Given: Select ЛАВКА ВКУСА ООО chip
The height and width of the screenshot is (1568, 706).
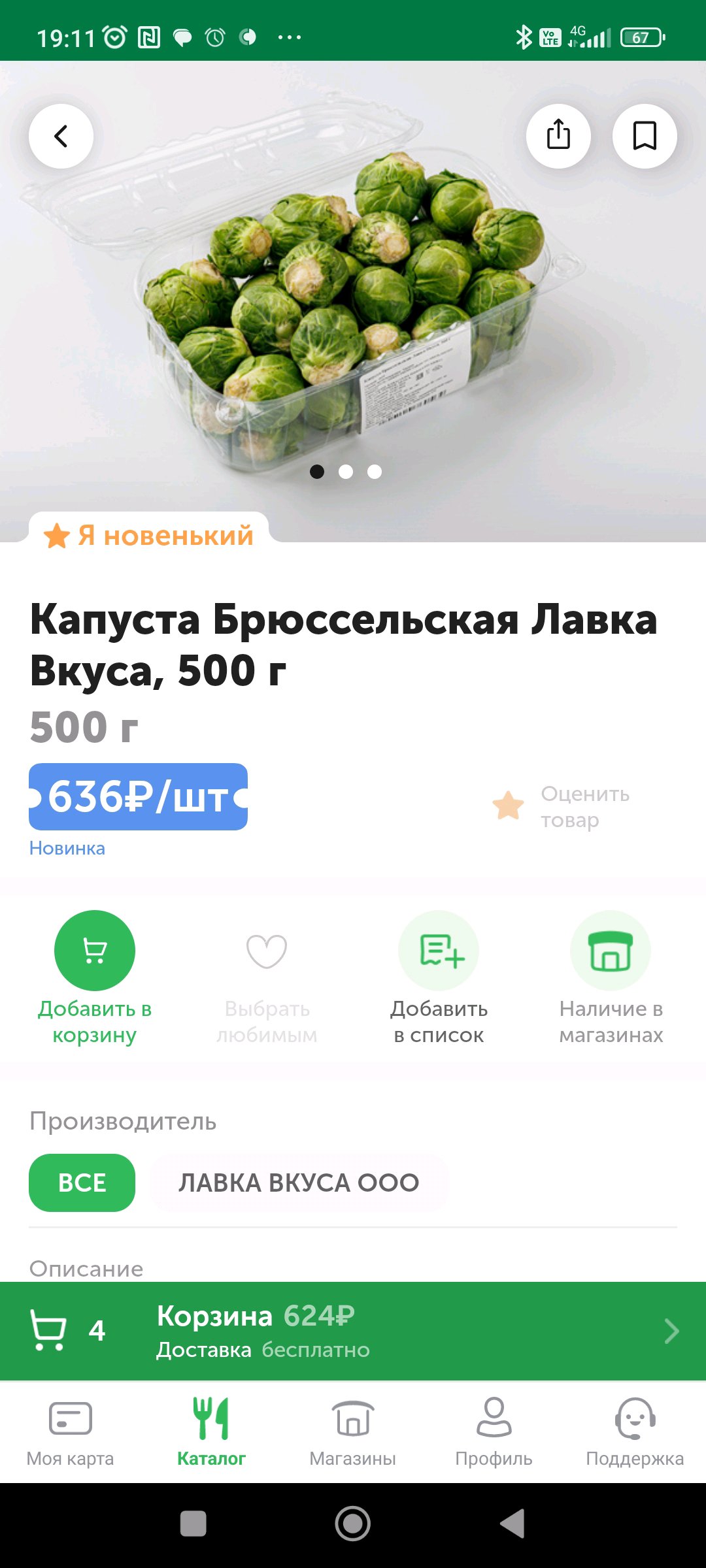Looking at the screenshot, I should tap(299, 1183).
